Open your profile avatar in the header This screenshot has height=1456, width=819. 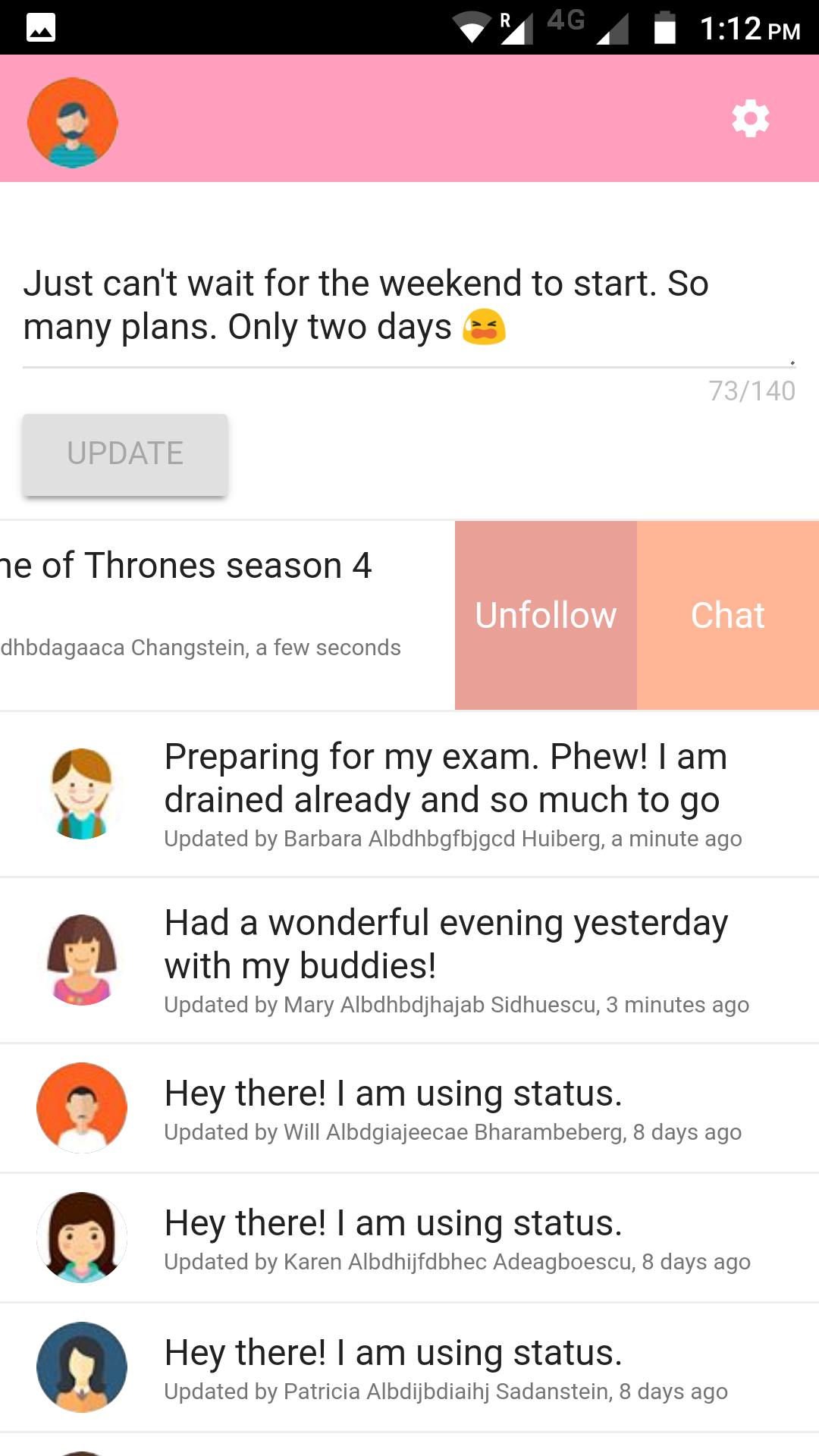point(73,122)
